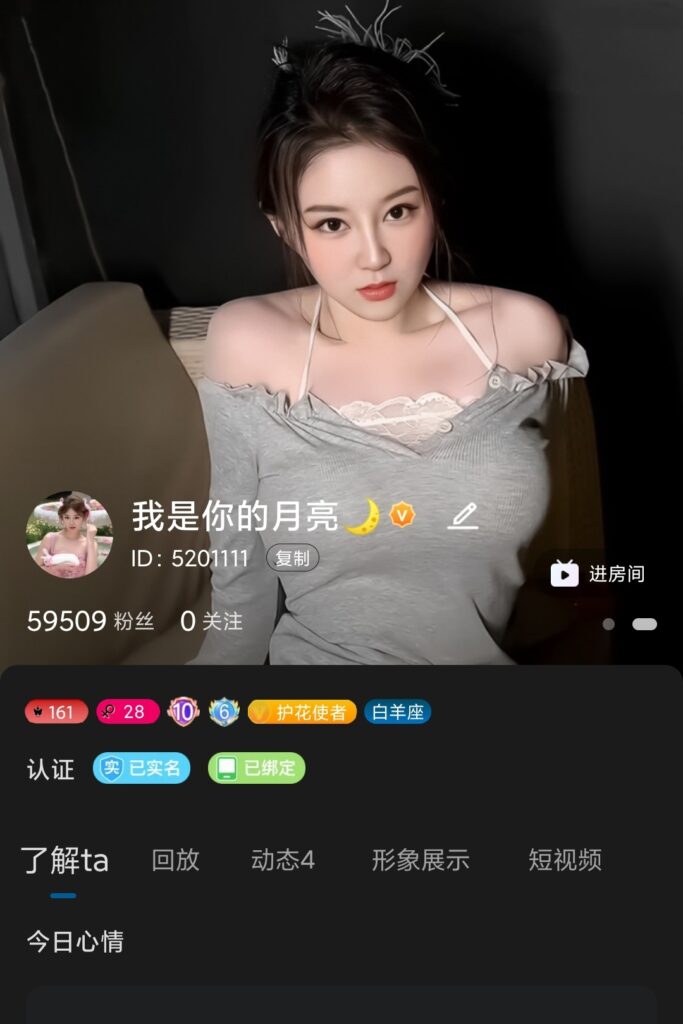Viewport: 683px width, 1024px height.
Task: View the 59509 粉丝 followers list
Action: click(x=90, y=621)
